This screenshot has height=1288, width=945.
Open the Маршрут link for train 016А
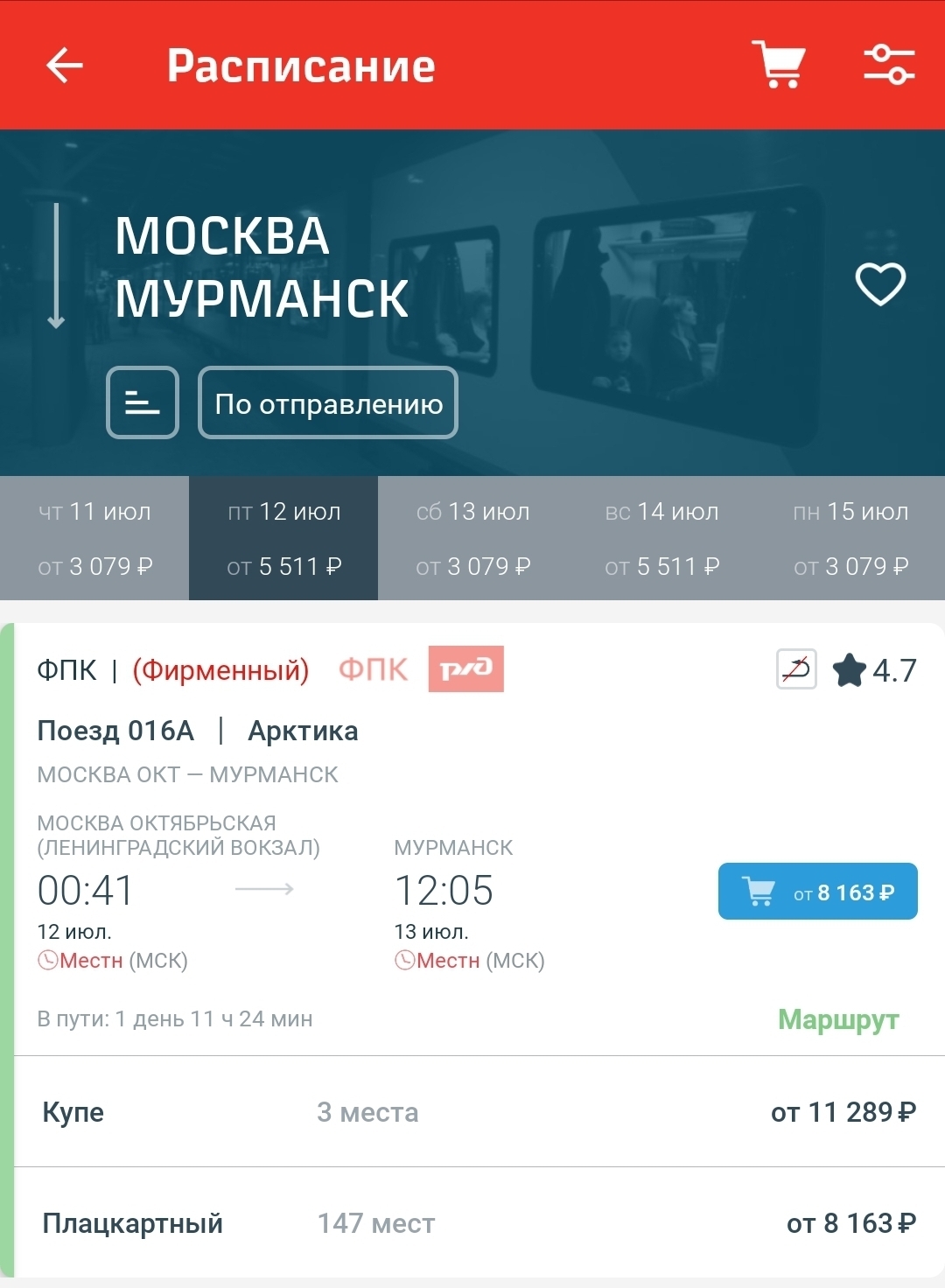click(x=838, y=1019)
